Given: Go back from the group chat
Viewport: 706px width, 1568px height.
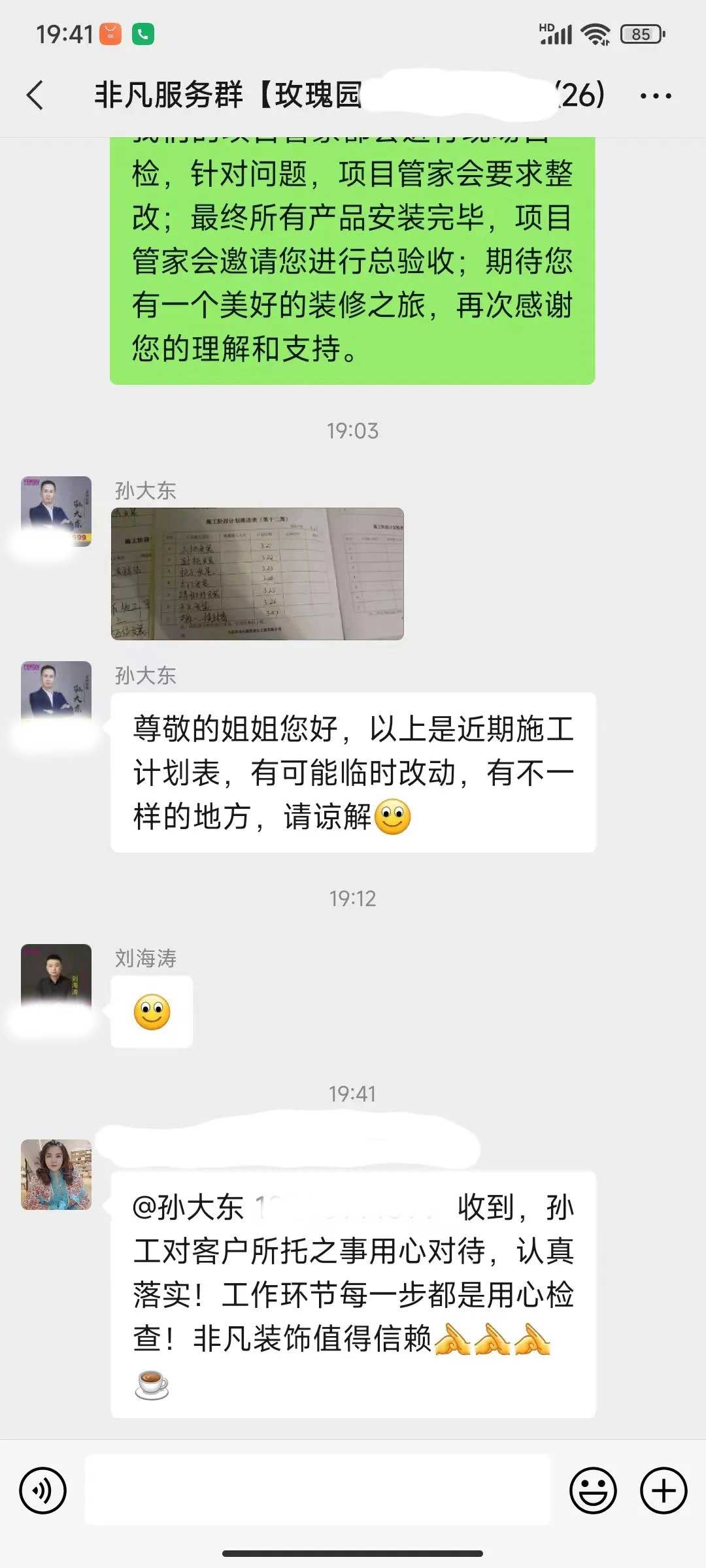Looking at the screenshot, I should tap(35, 95).
